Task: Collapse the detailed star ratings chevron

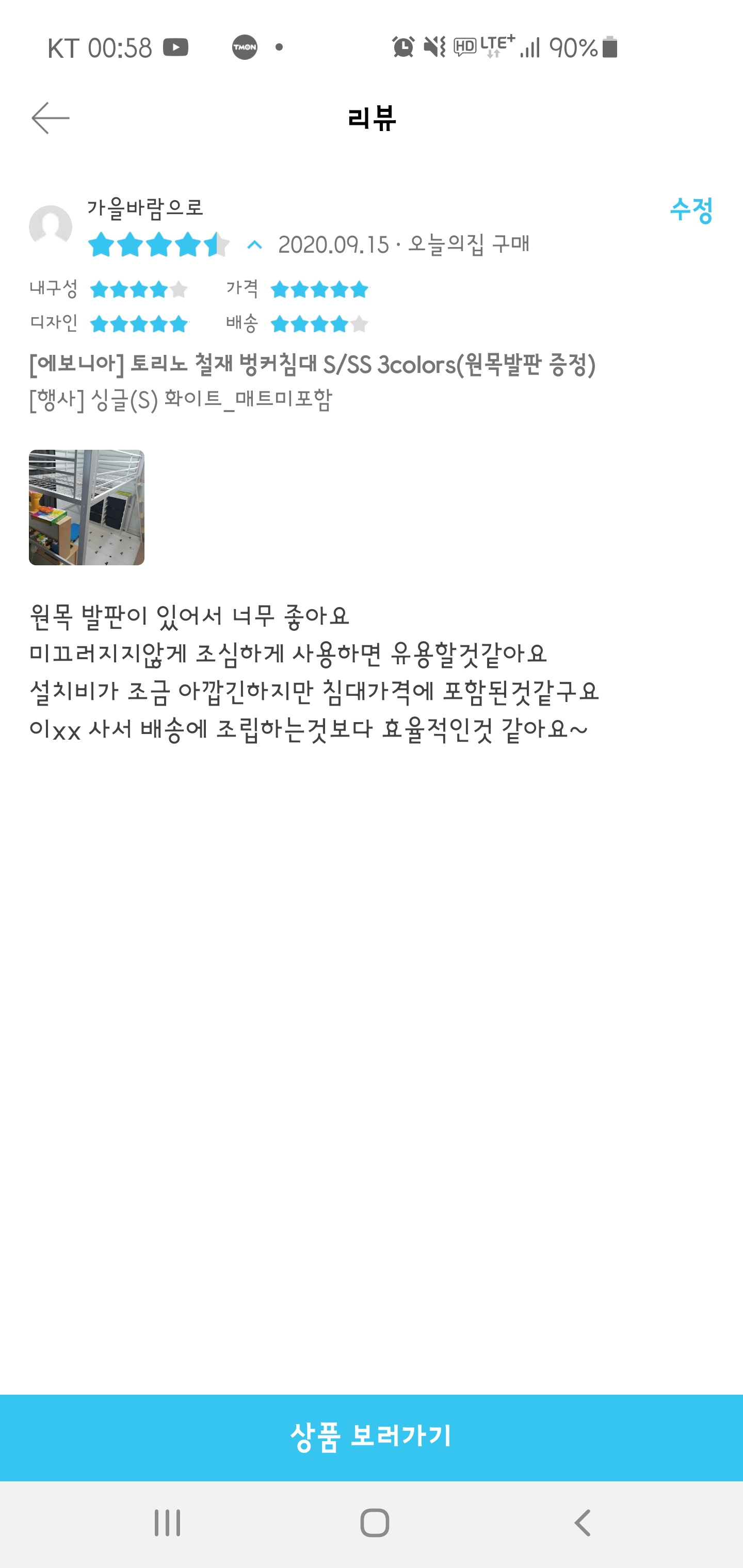Action: coord(254,246)
